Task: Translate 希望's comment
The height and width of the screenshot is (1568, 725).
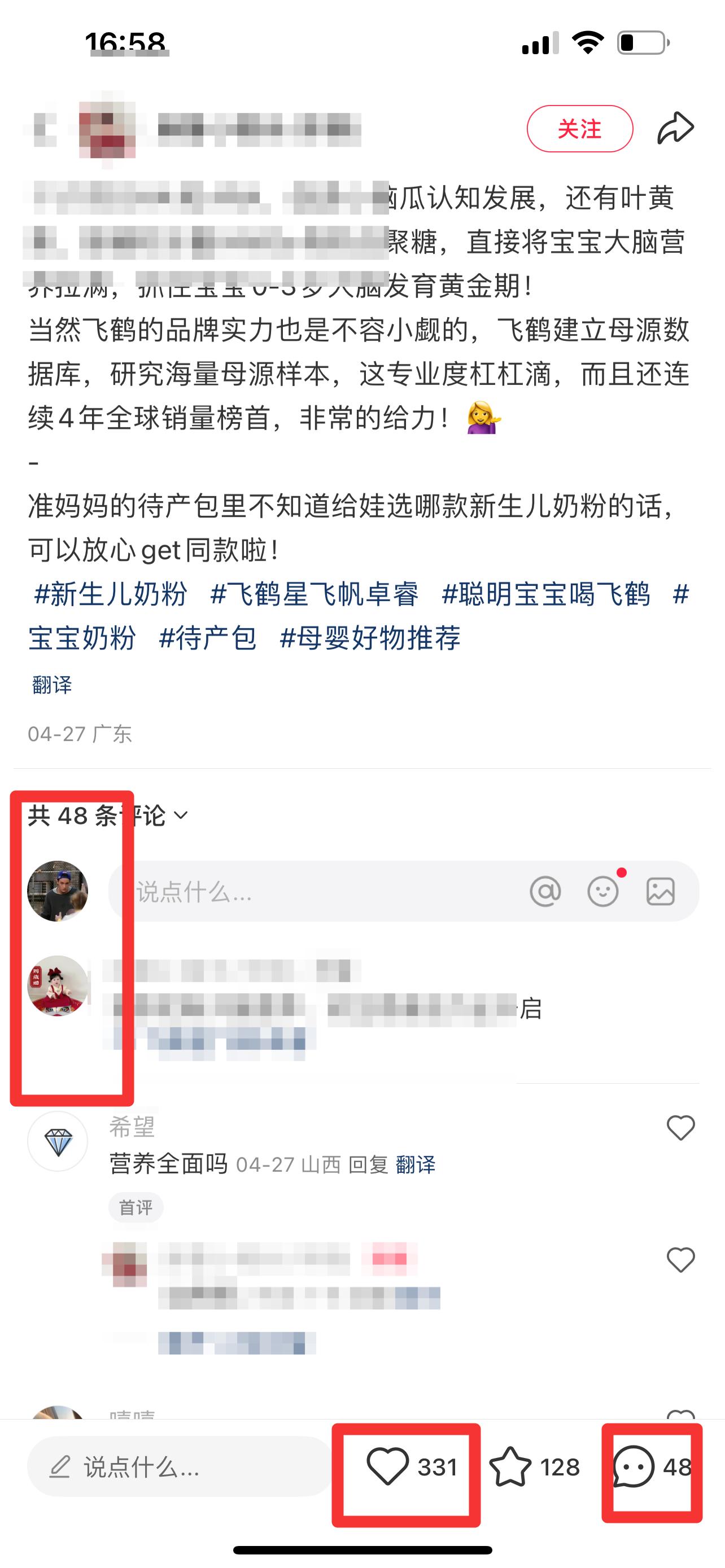Action: (416, 1164)
